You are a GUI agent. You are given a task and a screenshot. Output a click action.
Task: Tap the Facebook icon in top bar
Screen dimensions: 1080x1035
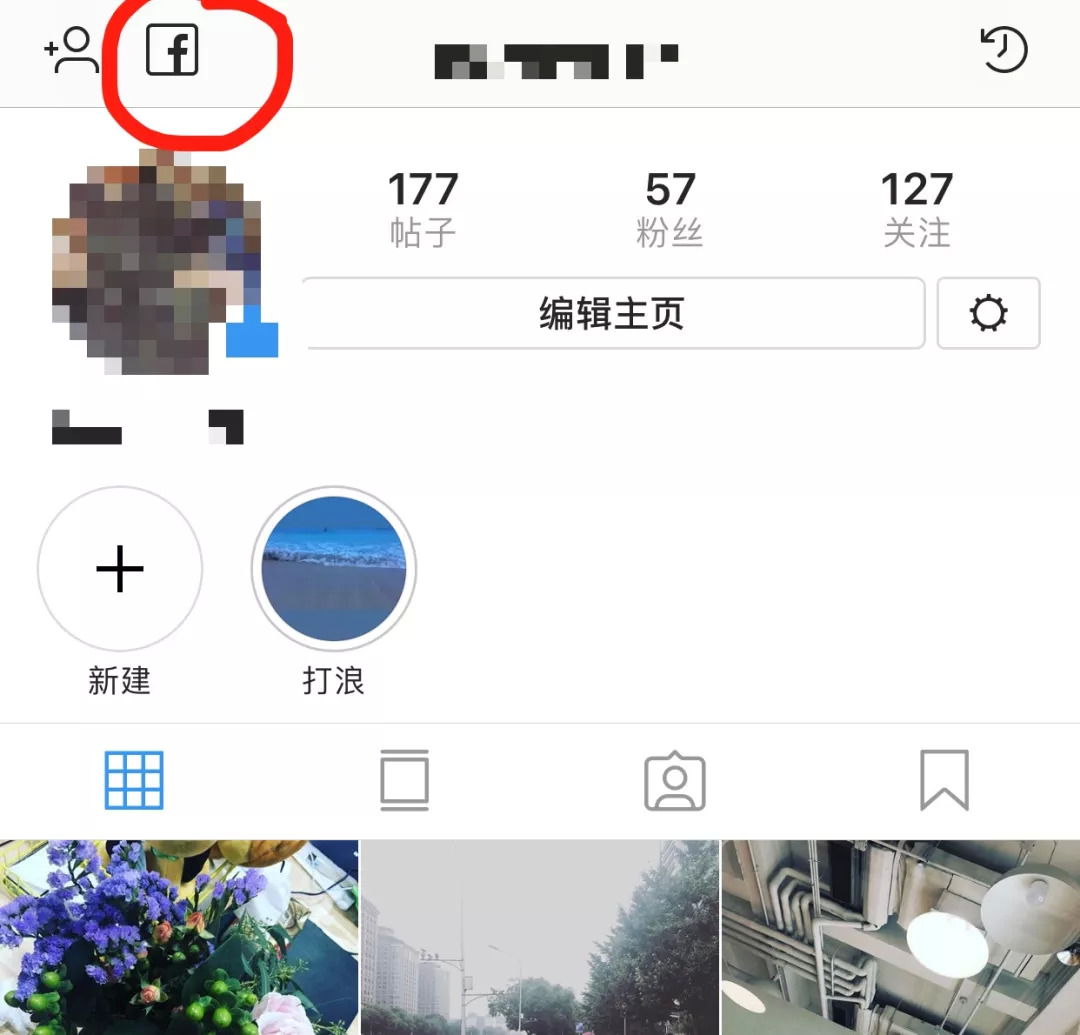click(172, 50)
